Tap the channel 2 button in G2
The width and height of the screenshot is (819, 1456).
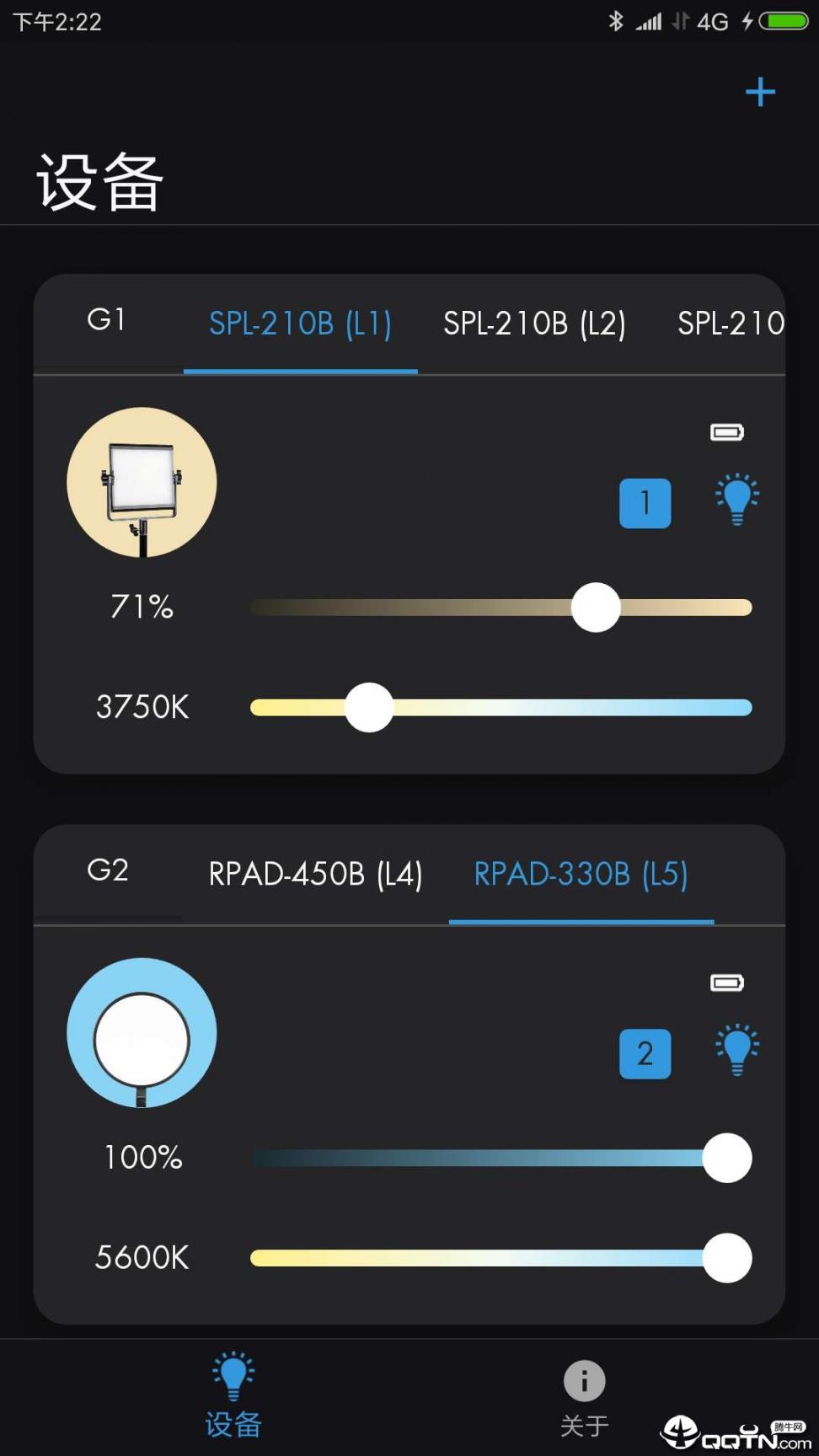click(x=645, y=1053)
